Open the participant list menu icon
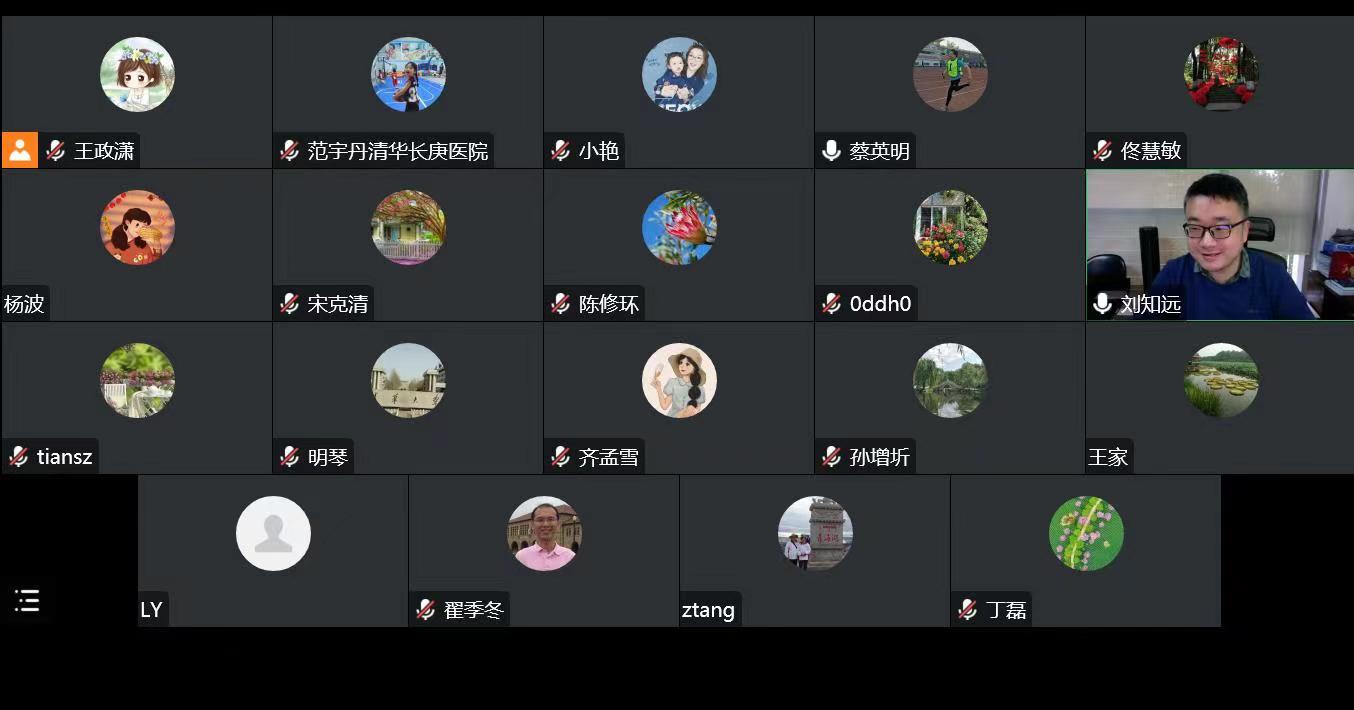1354x710 pixels. coord(27,601)
